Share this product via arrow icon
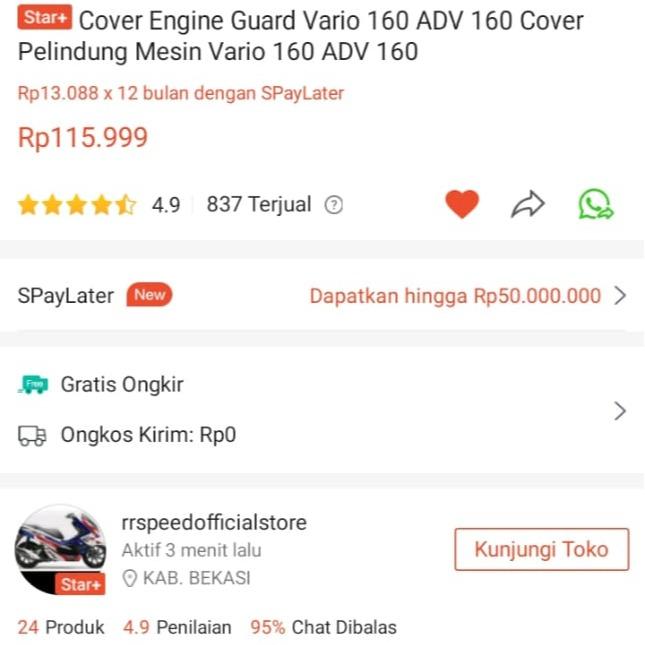The height and width of the screenshot is (645, 645). click(x=527, y=204)
